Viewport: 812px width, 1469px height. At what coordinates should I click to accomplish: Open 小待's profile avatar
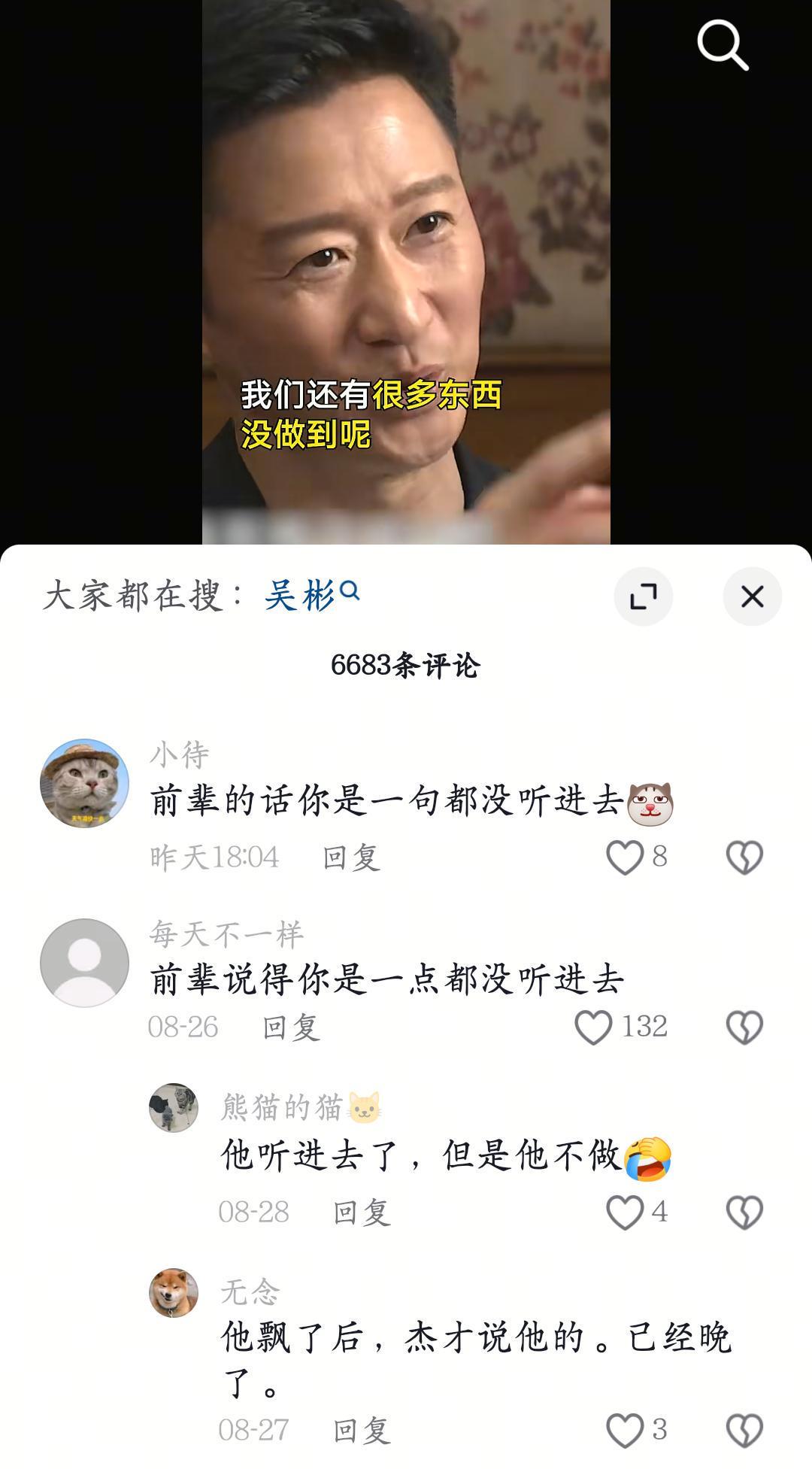pos(84,783)
